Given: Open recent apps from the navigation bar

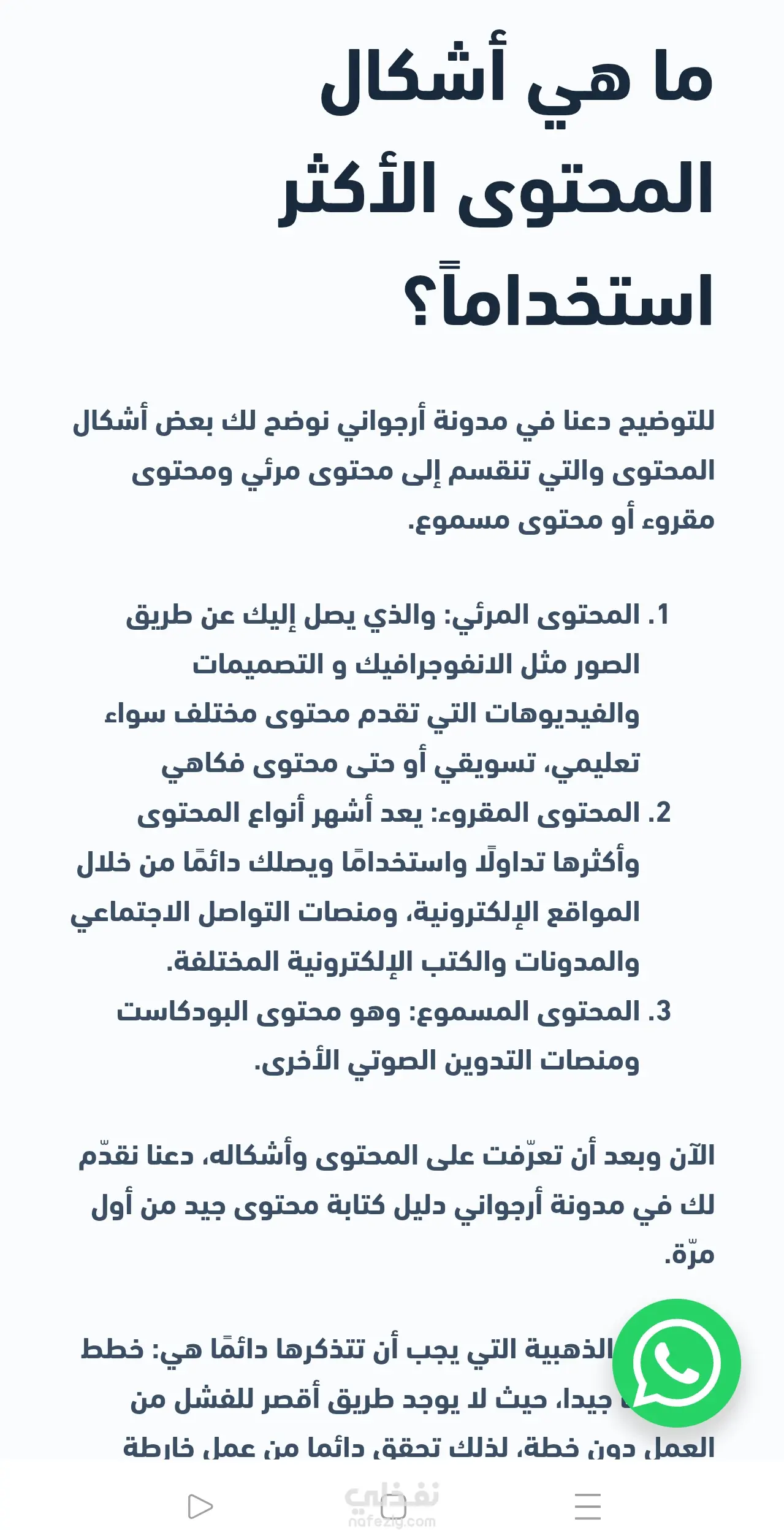Looking at the screenshot, I should point(587,1506).
